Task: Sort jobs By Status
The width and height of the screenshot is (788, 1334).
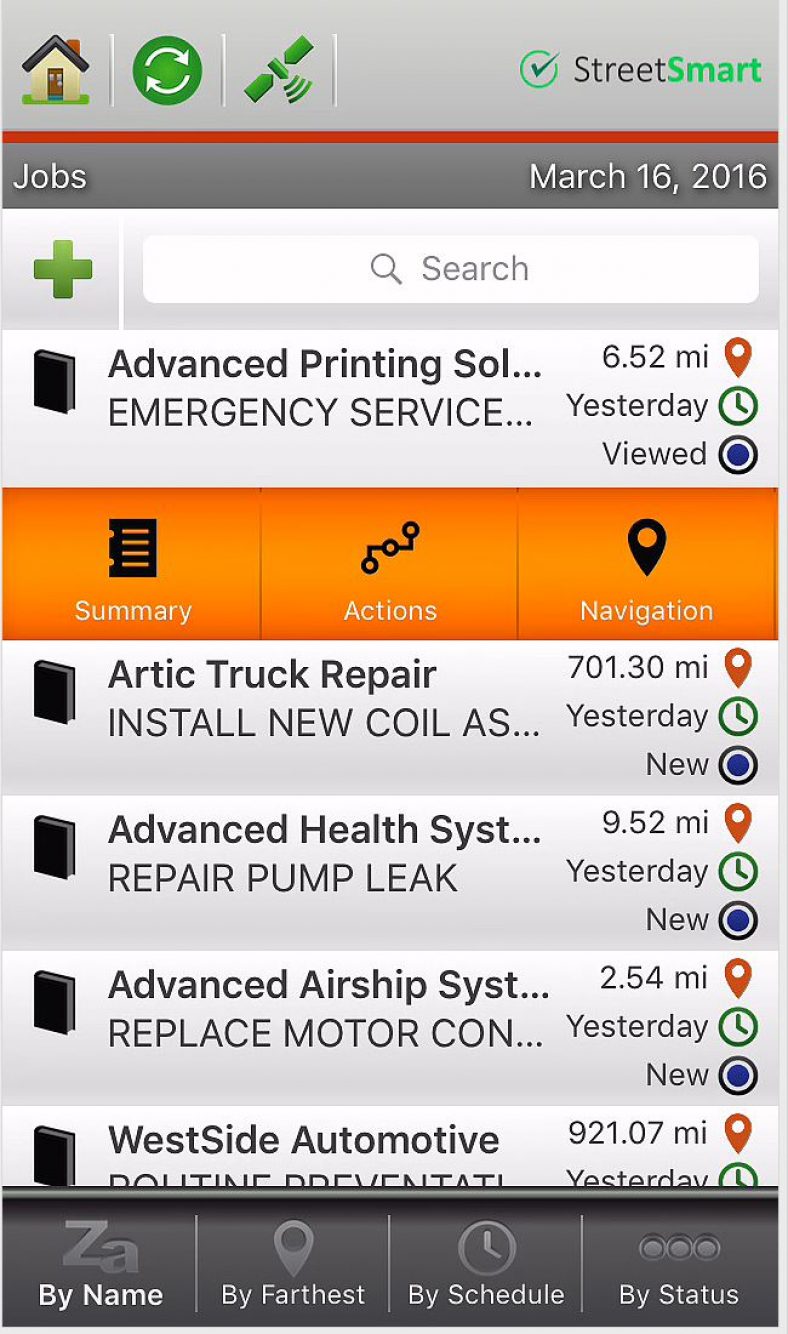Action: 679,1265
